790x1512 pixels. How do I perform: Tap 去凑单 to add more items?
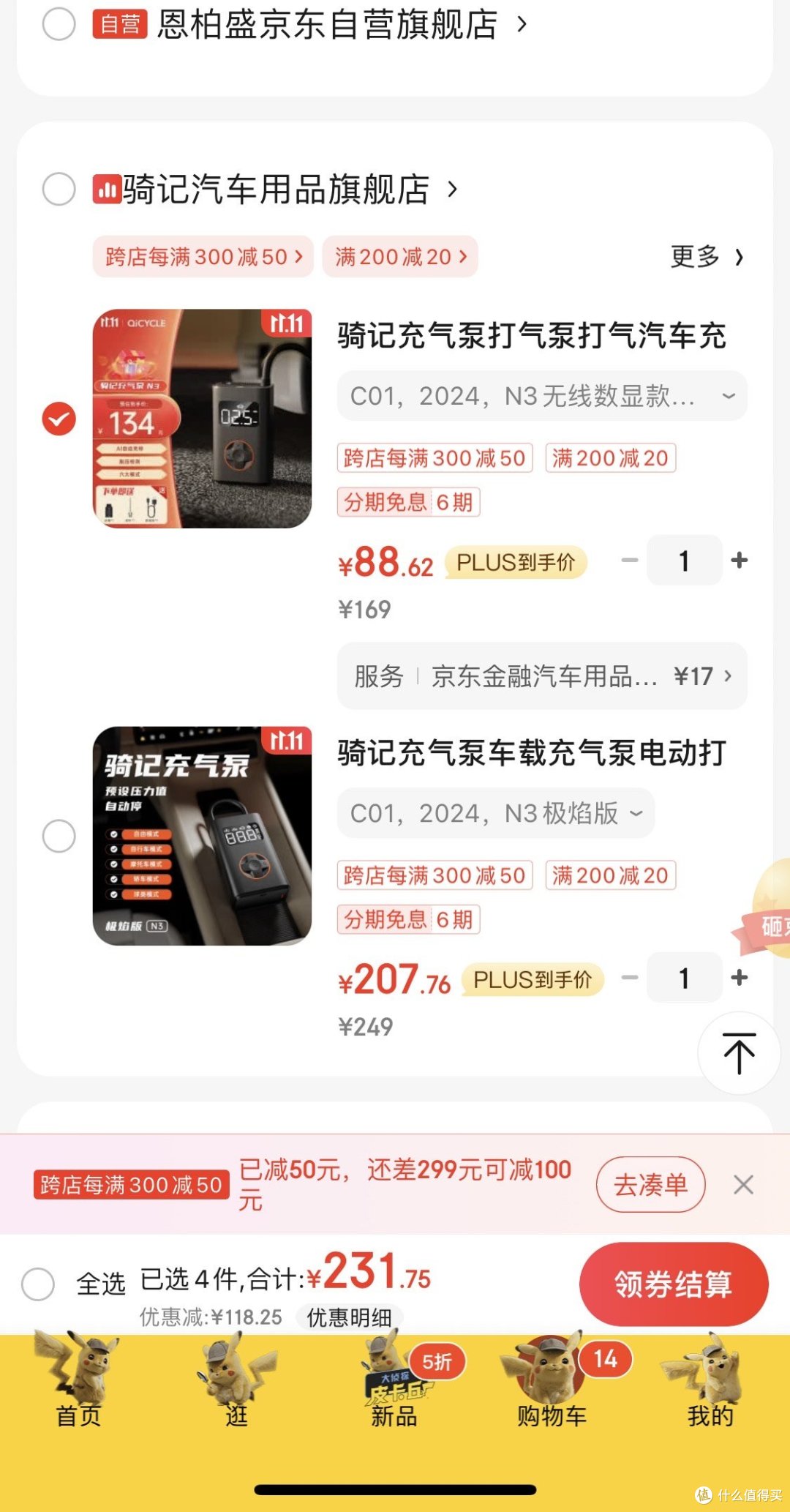click(651, 1184)
